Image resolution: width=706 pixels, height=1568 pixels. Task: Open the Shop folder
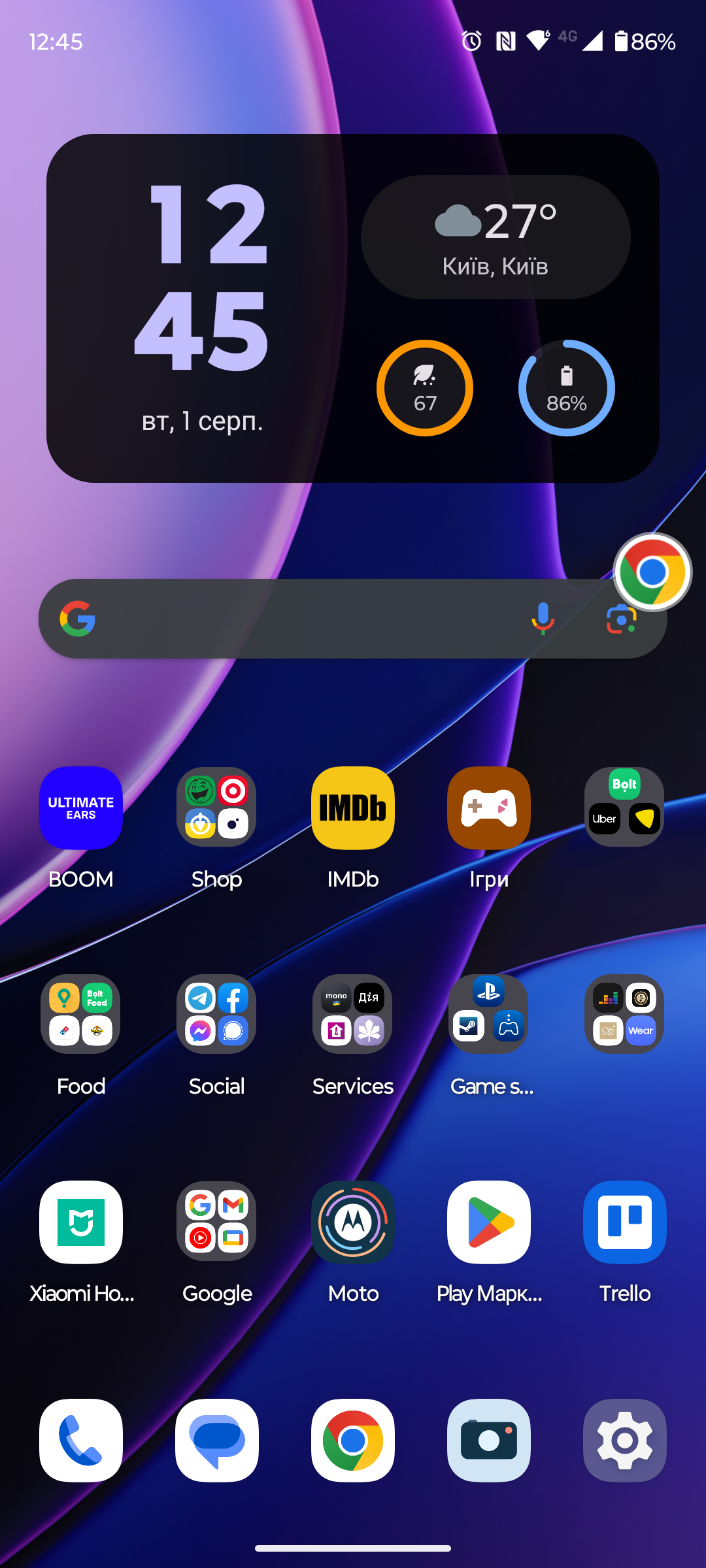(216, 808)
